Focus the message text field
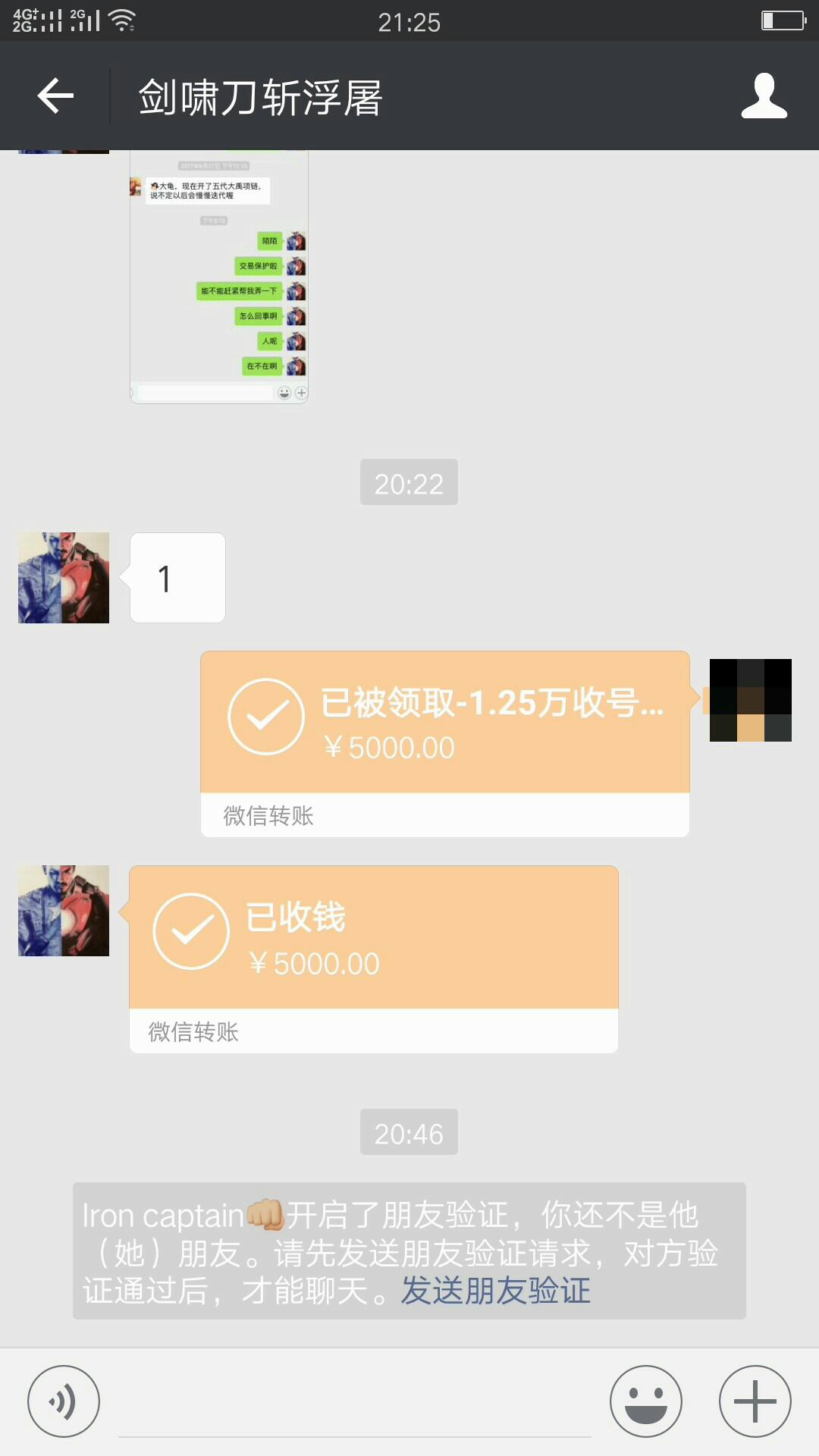 tap(354, 1409)
